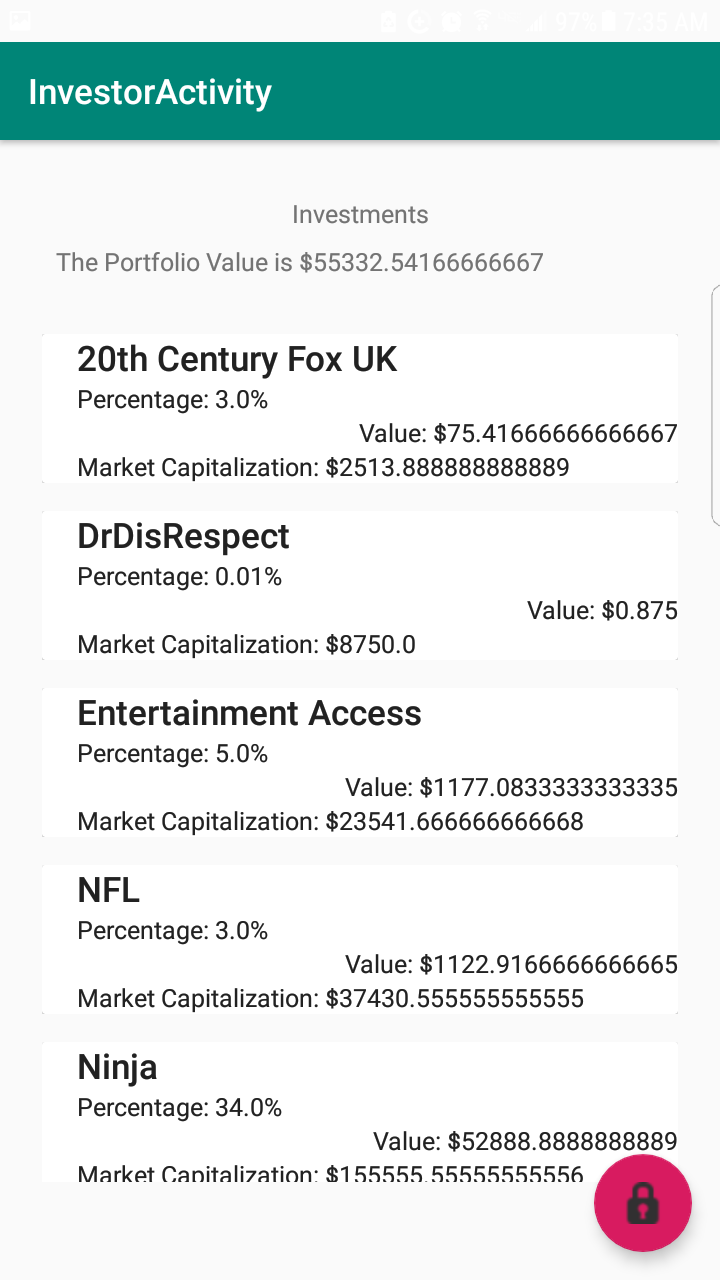The width and height of the screenshot is (720, 1280).
Task: Tap the lock floating action button
Action: pyautogui.click(x=642, y=1203)
